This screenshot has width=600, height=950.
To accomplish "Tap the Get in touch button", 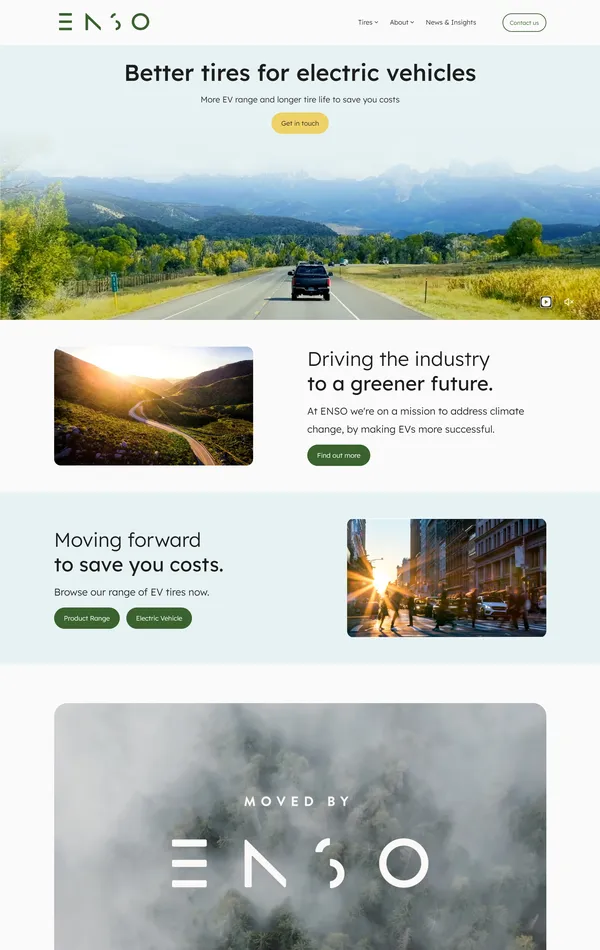I will coord(300,123).
